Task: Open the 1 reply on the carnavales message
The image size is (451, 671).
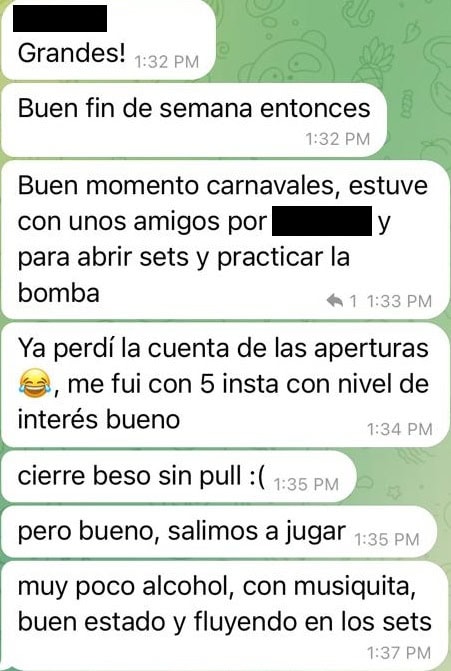Action: coord(341,301)
